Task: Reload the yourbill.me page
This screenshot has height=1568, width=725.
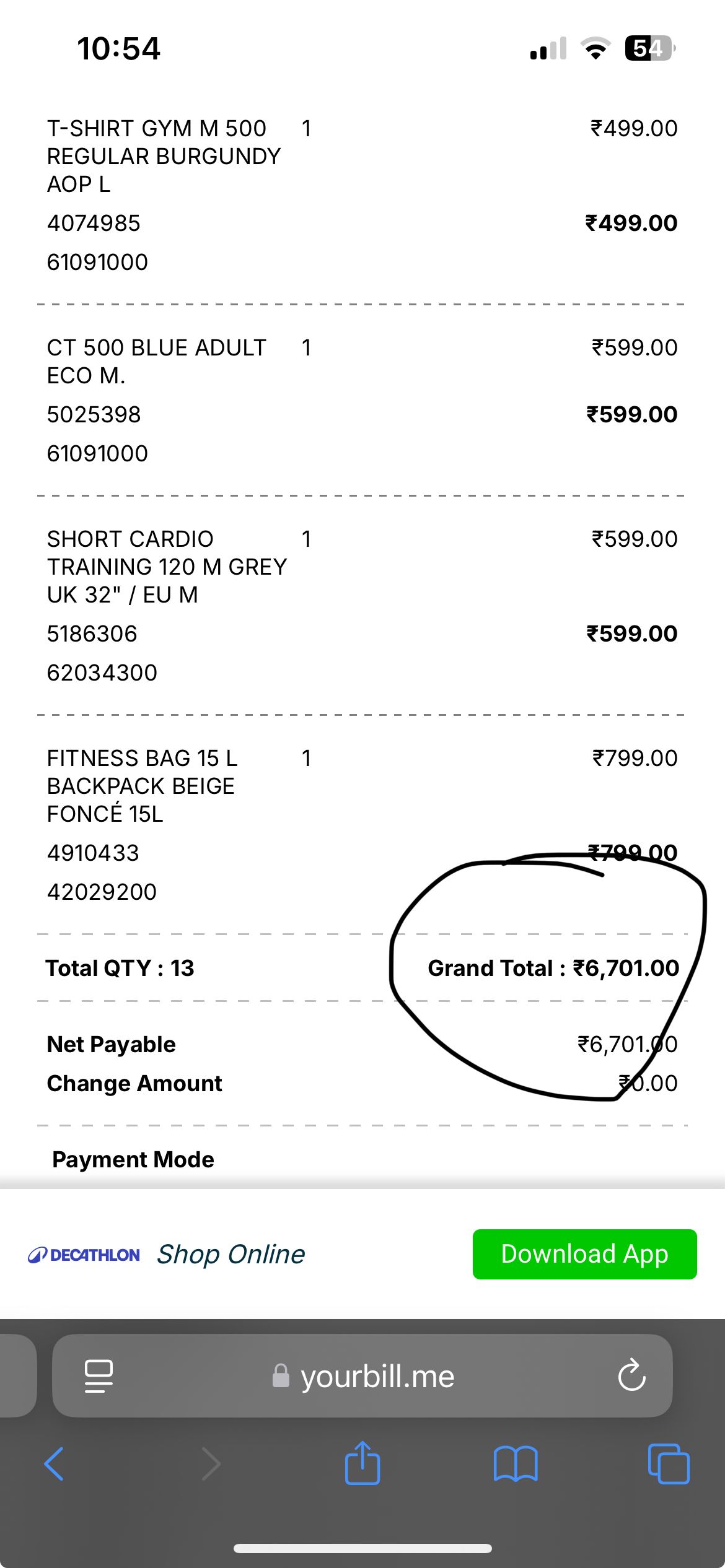Action: [631, 1375]
